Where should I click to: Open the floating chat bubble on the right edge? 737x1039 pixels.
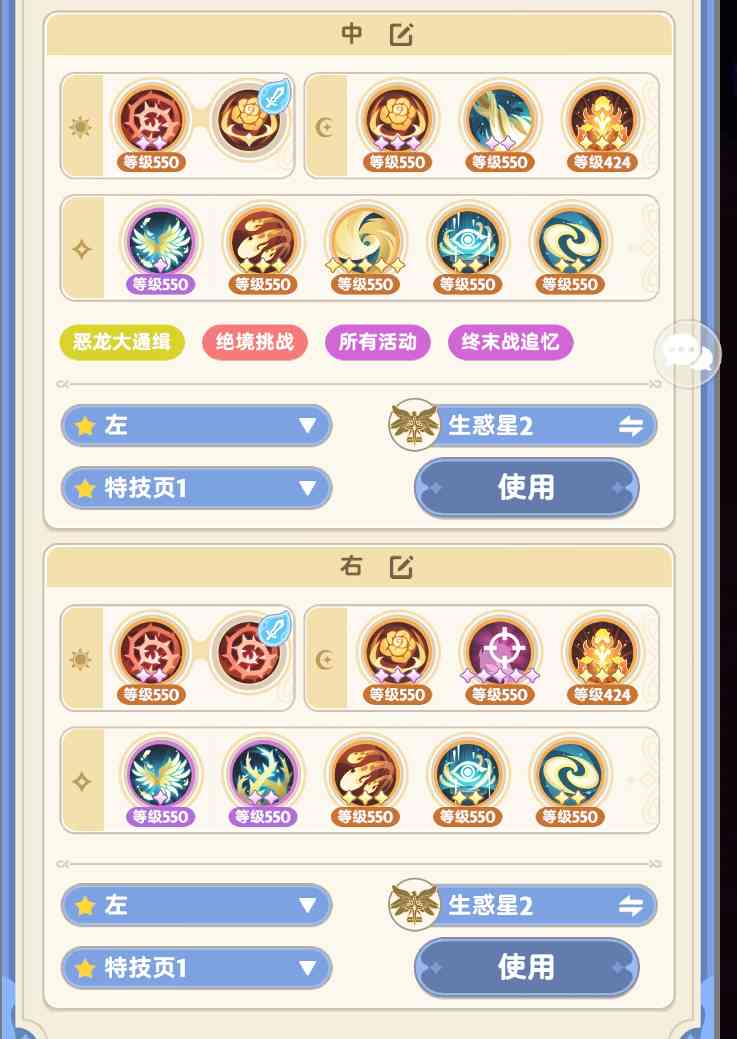coord(687,351)
